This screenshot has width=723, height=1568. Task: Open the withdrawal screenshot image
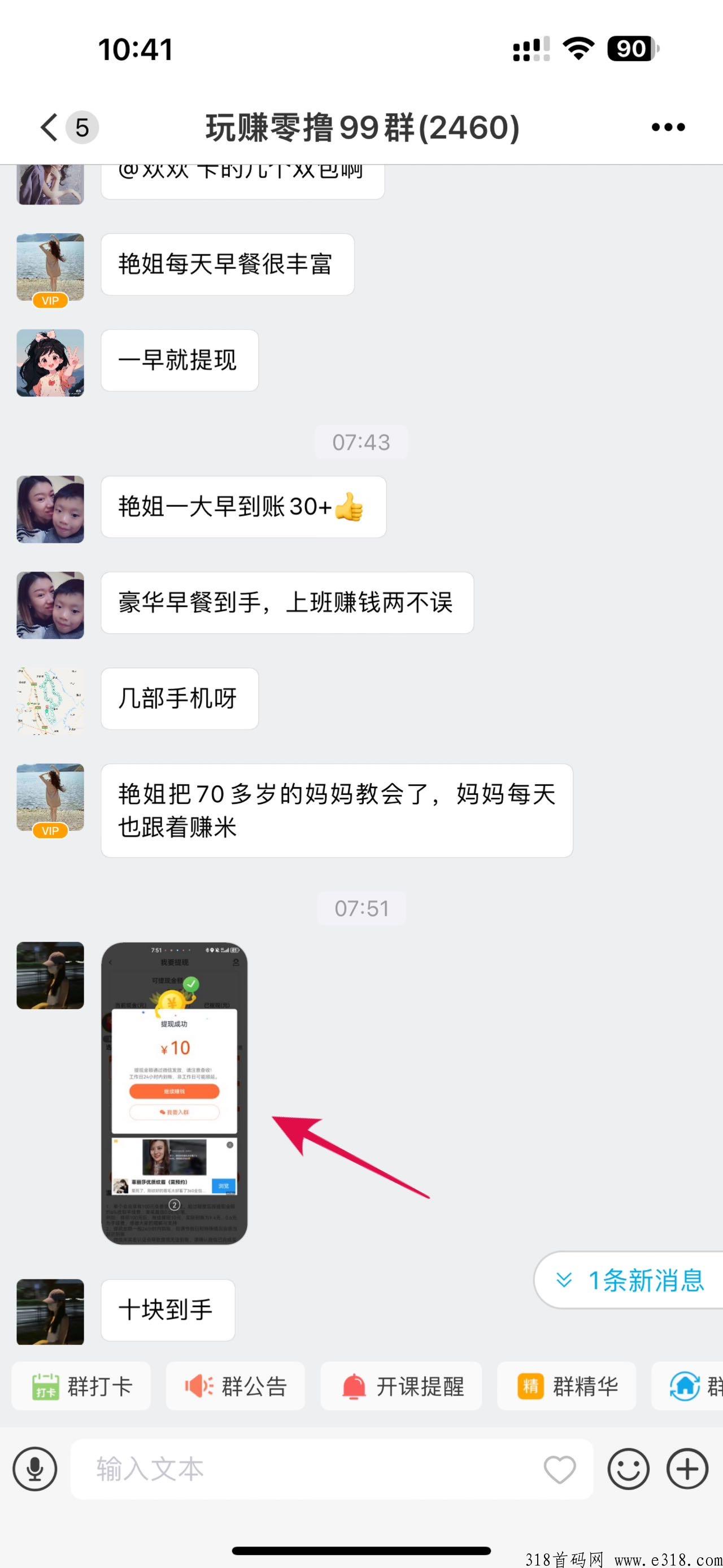coord(174,1093)
